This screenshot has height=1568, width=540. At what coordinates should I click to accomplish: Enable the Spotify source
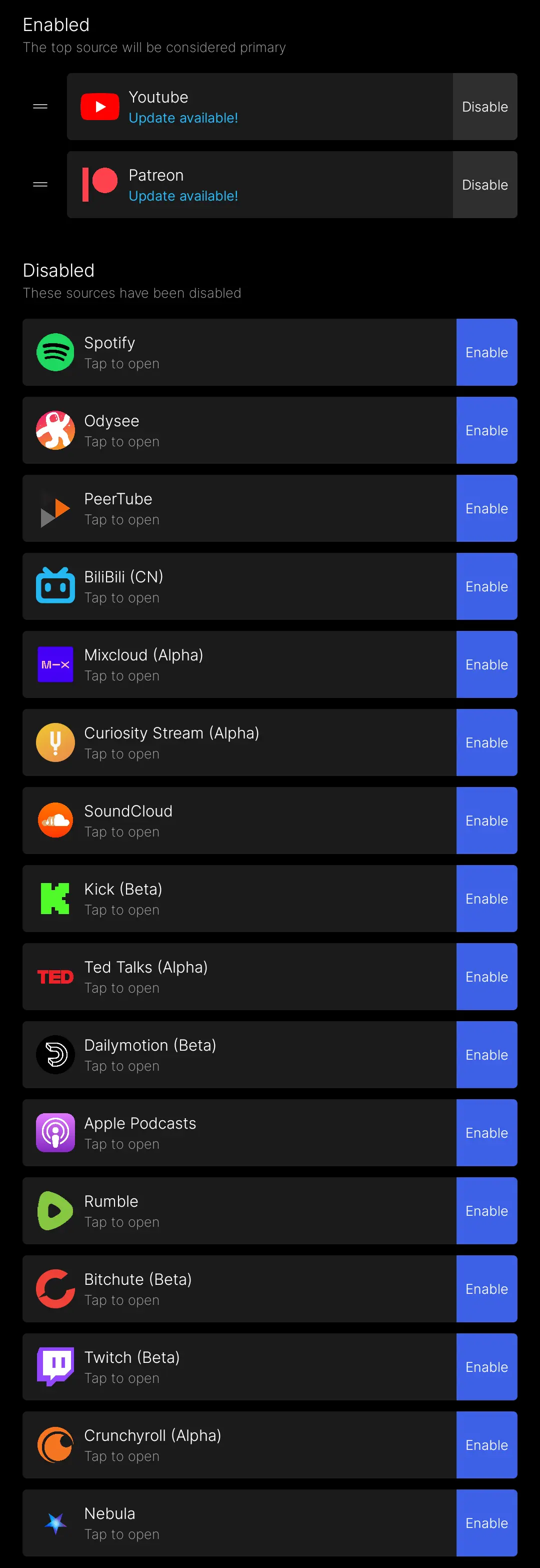tap(486, 352)
